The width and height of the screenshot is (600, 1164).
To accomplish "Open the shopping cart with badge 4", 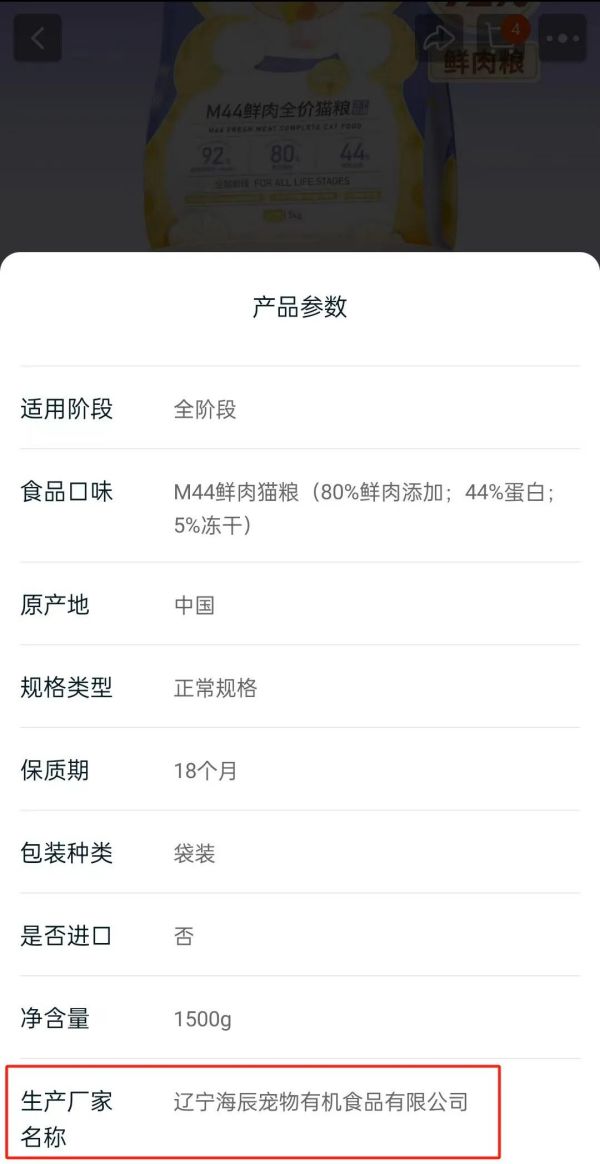I will pos(501,39).
